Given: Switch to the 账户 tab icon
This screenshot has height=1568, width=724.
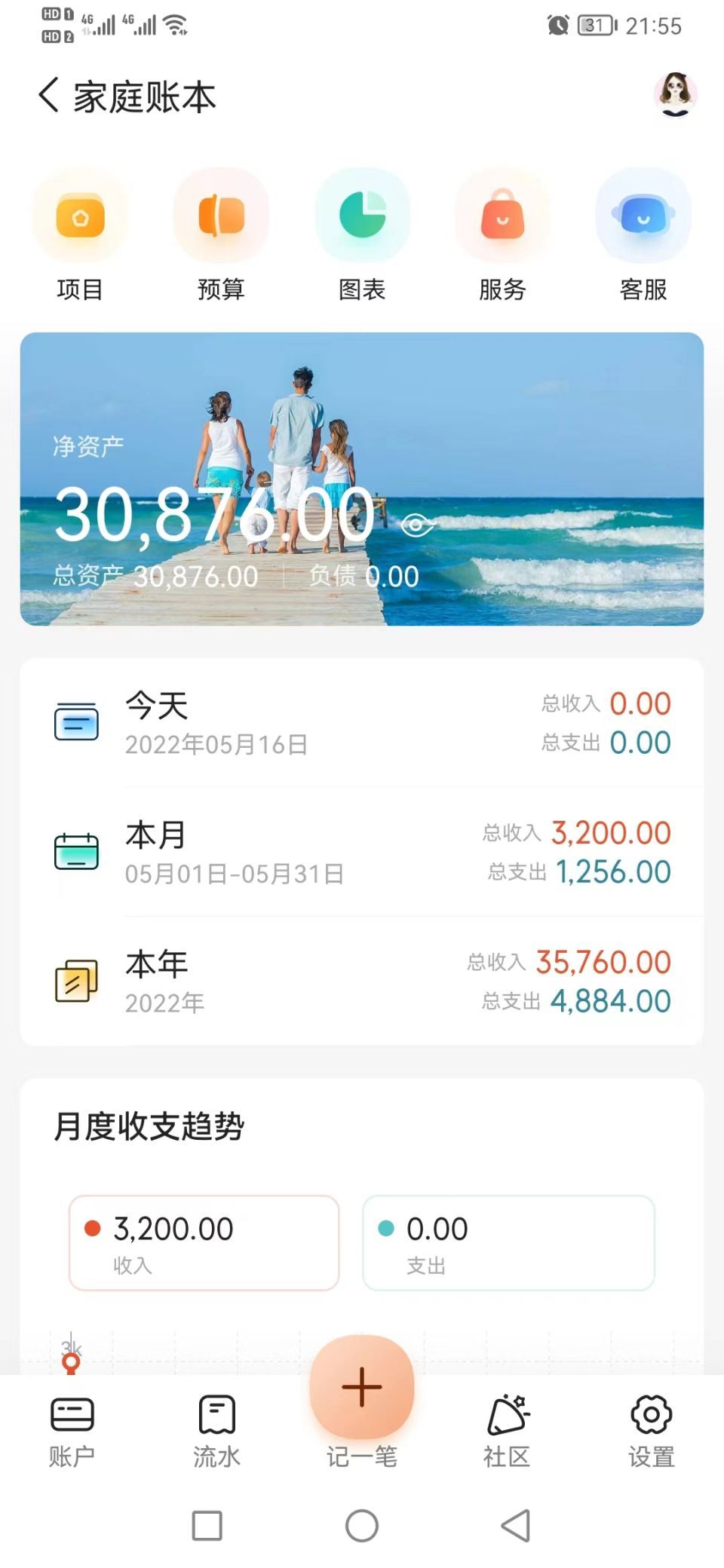Looking at the screenshot, I should 72,1417.
